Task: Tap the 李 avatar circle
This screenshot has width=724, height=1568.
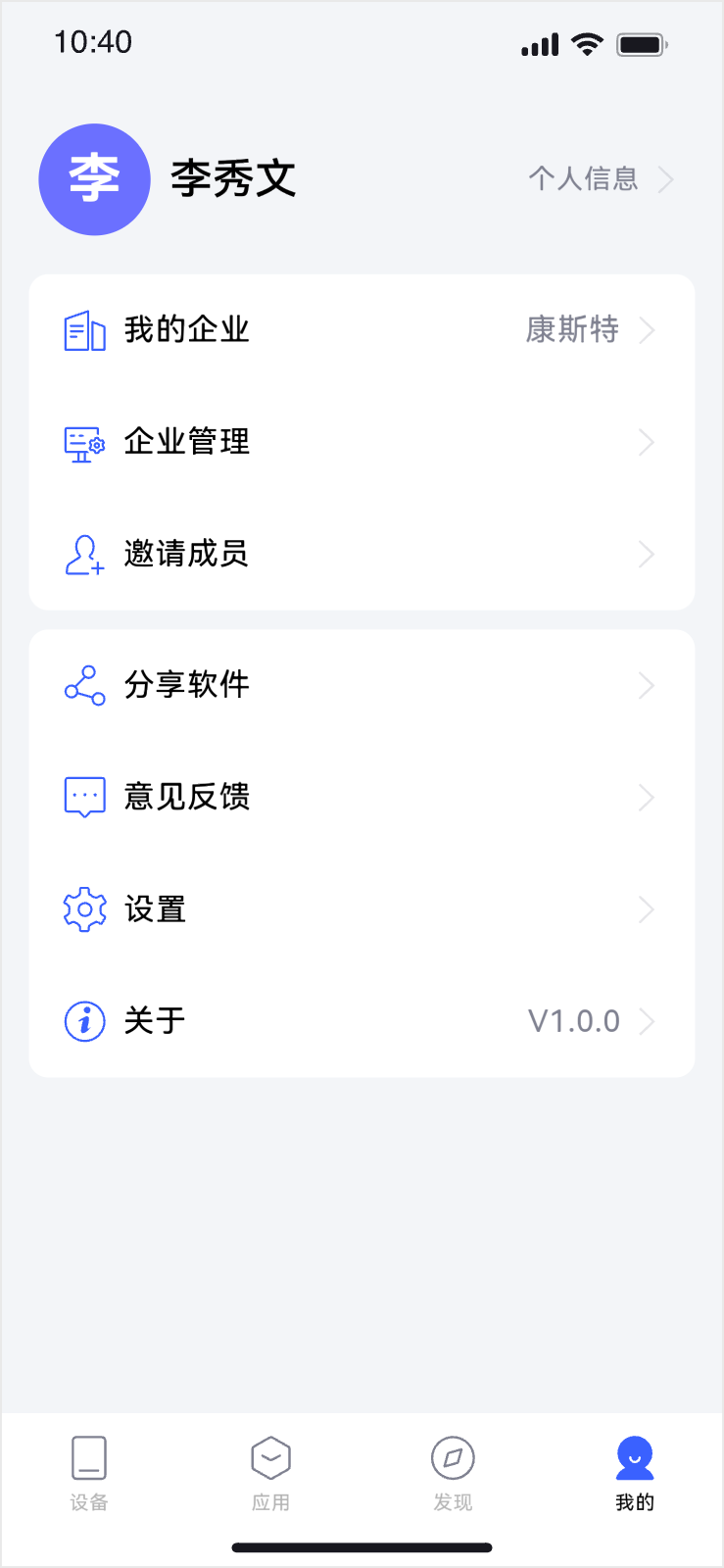Action: click(94, 179)
